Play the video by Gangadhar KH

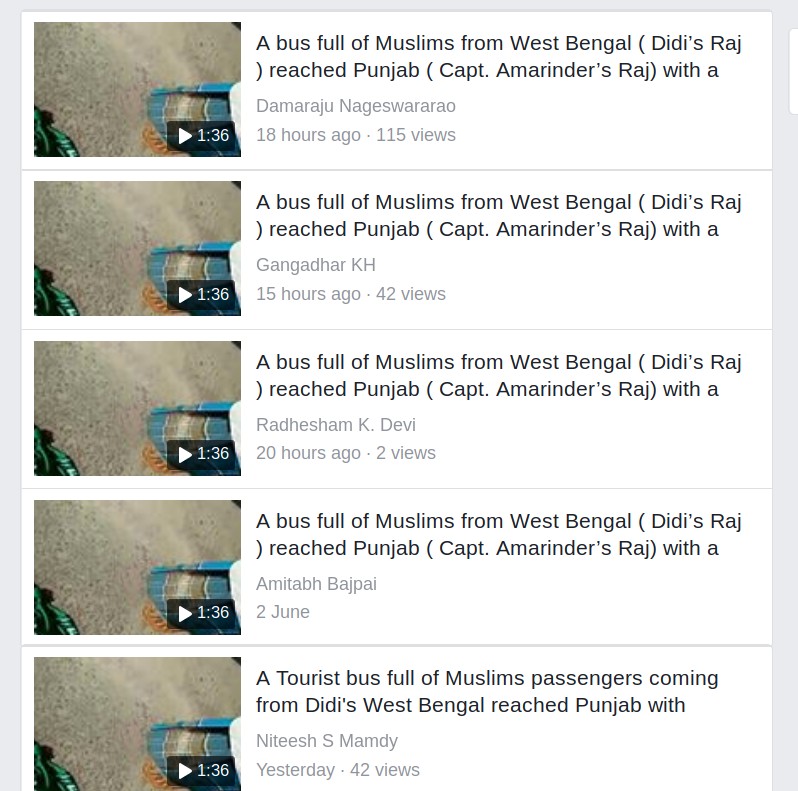137,248
